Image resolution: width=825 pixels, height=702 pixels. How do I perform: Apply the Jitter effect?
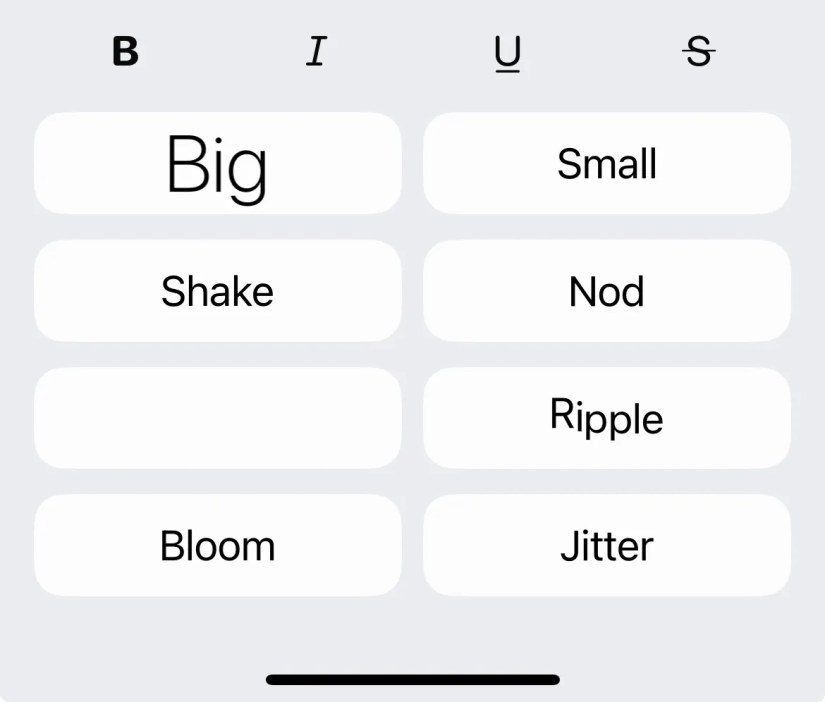pyautogui.click(x=607, y=545)
